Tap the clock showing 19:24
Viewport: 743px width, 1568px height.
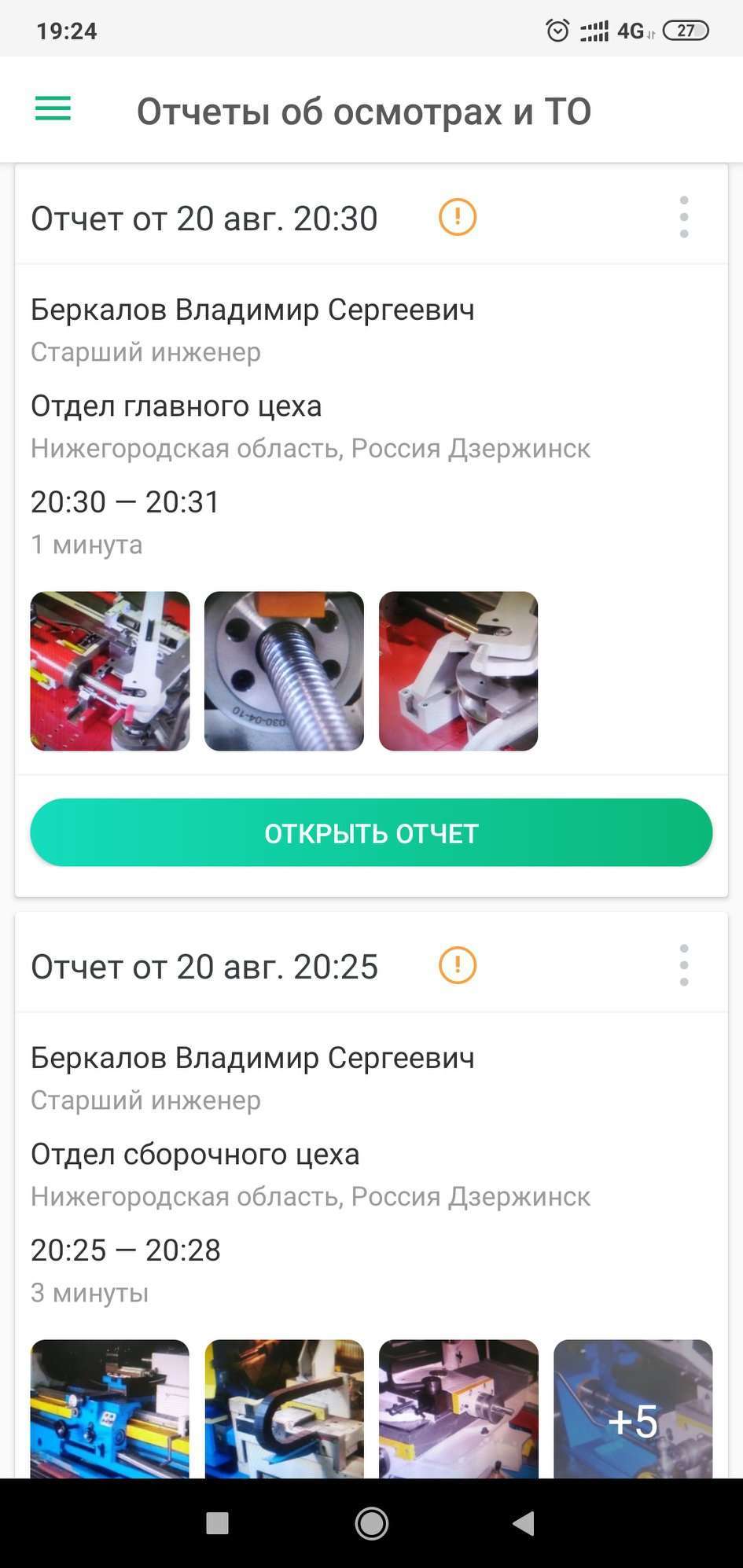pyautogui.click(x=68, y=30)
